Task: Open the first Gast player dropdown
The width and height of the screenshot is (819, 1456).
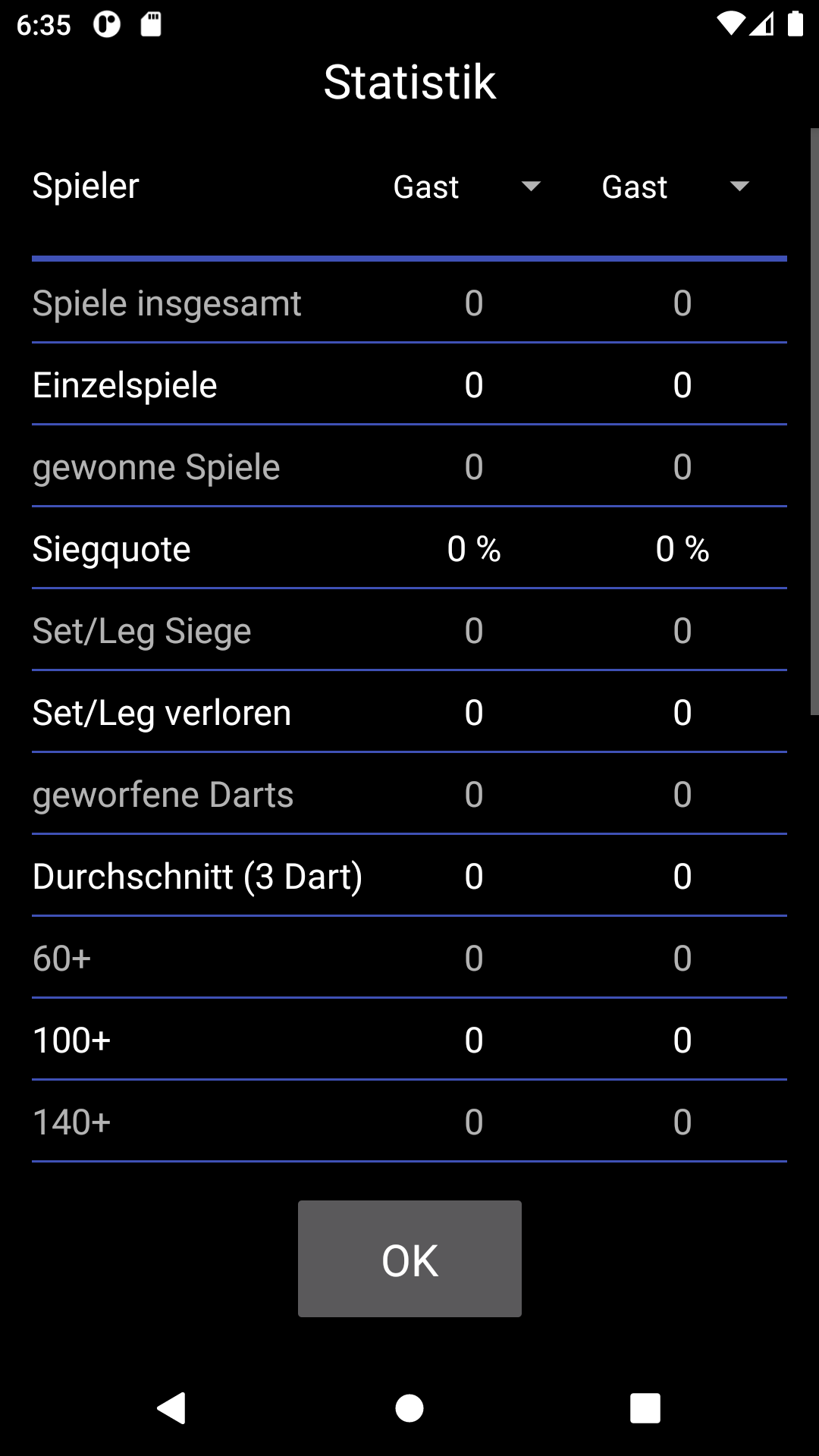Action: coord(467,187)
